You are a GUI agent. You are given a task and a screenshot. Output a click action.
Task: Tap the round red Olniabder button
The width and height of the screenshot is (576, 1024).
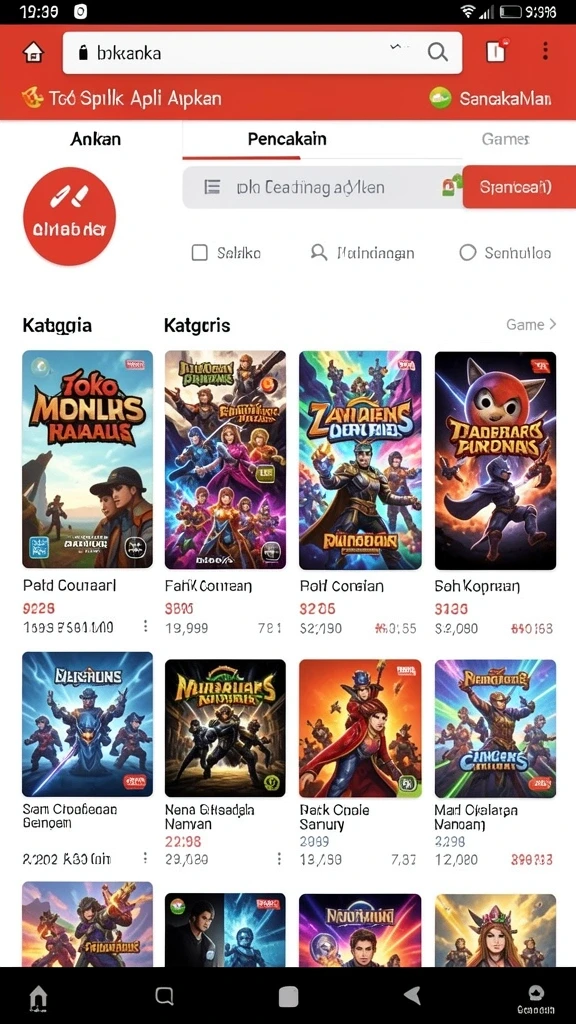[69, 216]
